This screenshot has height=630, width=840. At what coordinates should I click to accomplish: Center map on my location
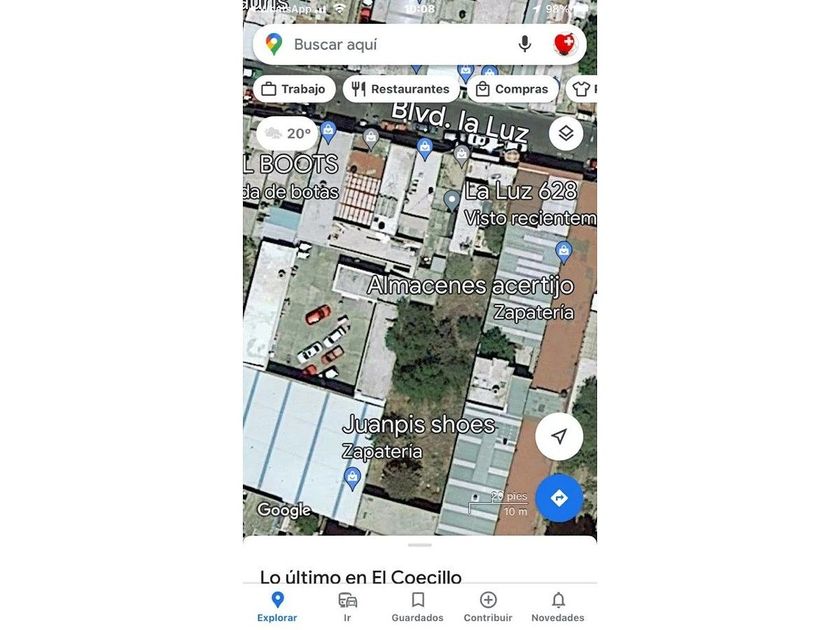tap(559, 437)
